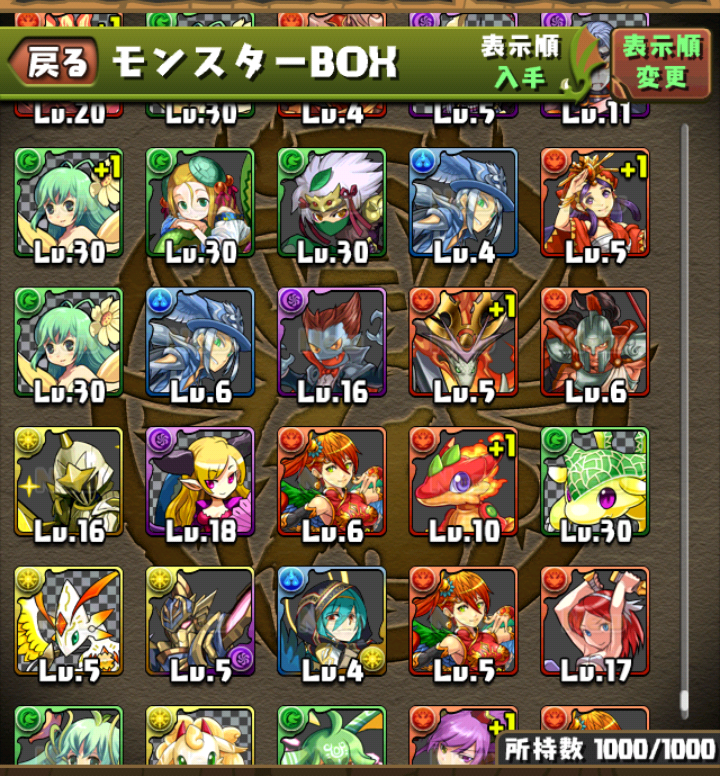The image size is (720, 776).
Task: Open the golden armored knight Lv.16
Action: [x=68, y=483]
